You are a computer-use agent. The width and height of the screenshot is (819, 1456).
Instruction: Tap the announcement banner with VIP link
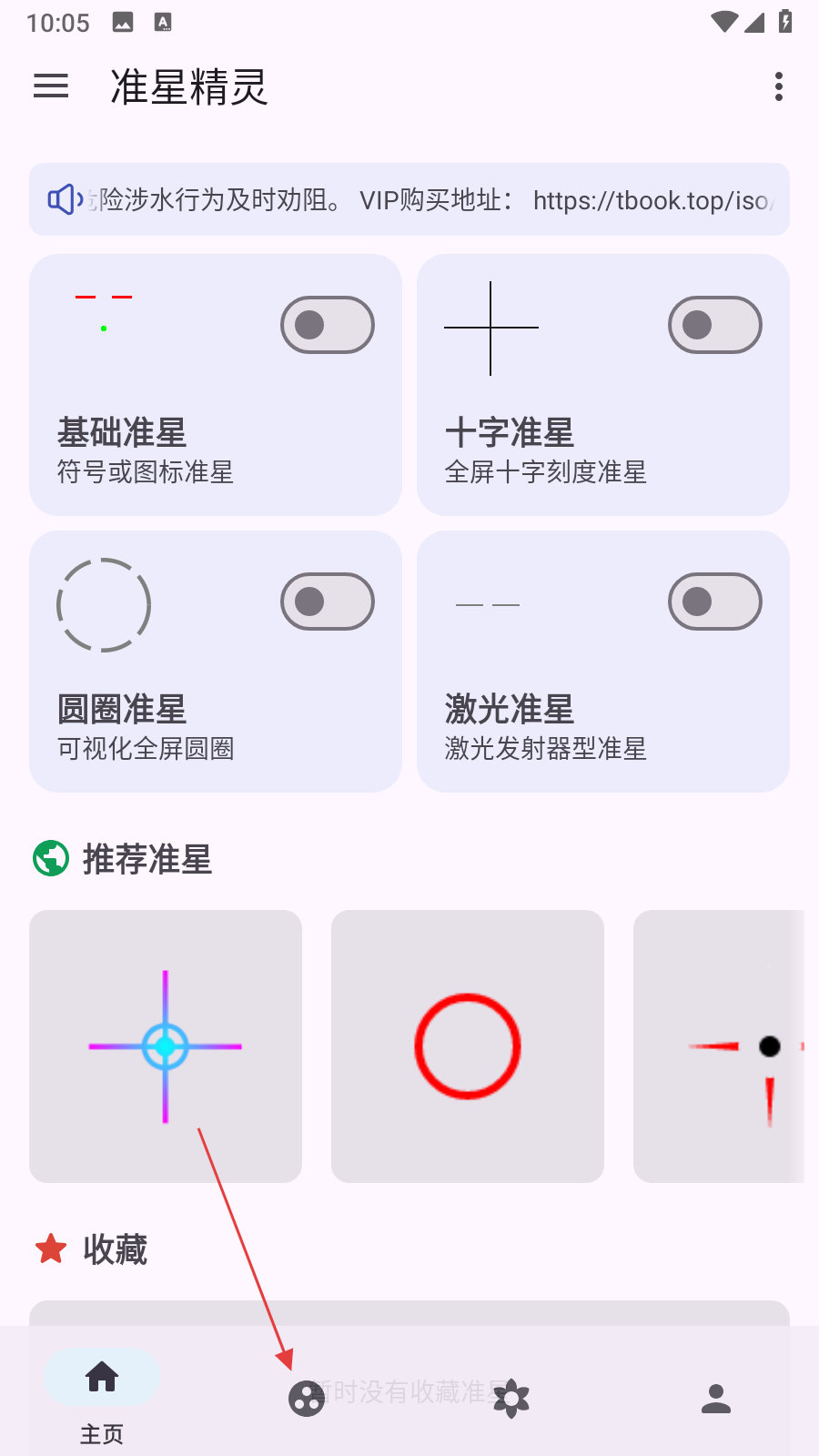(x=409, y=199)
